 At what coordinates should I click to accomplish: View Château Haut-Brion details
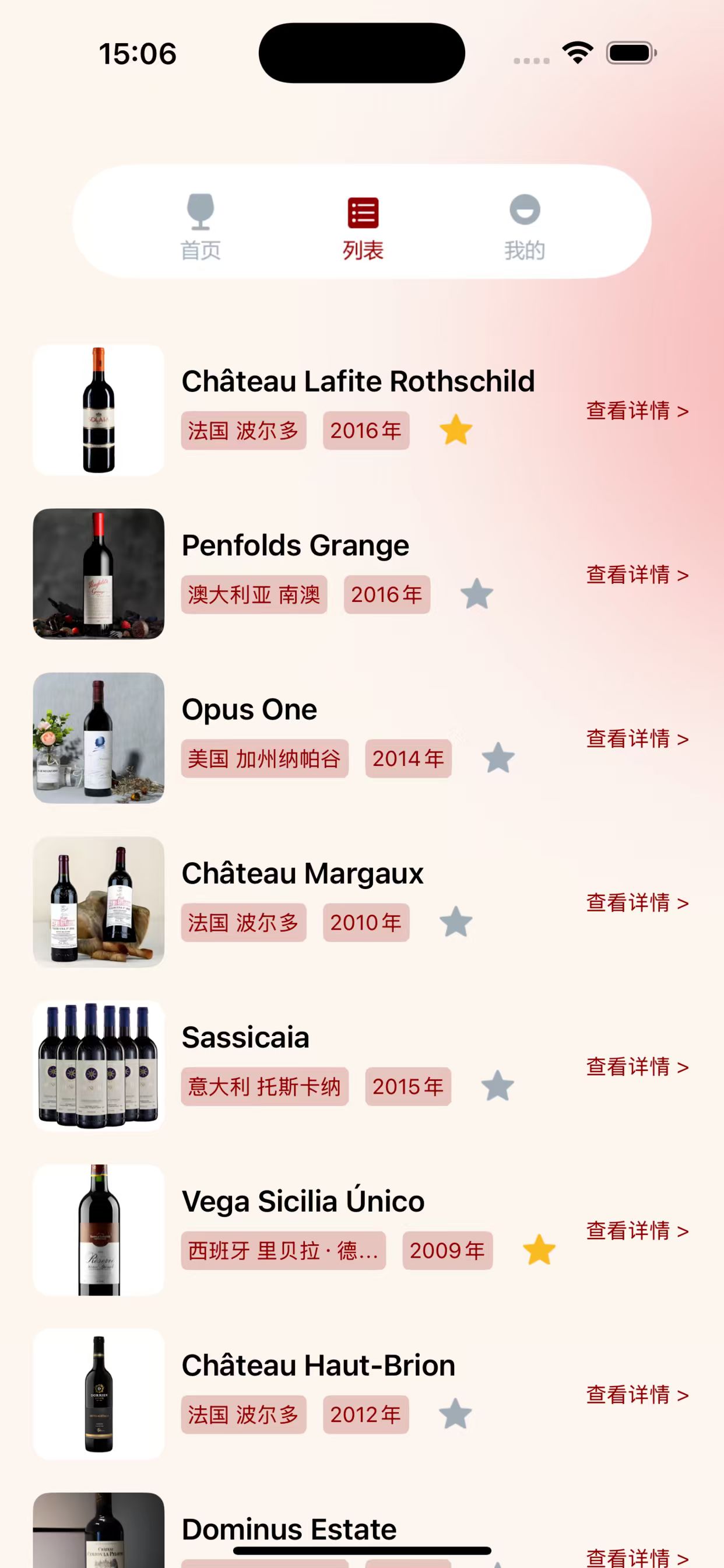pos(637,1395)
